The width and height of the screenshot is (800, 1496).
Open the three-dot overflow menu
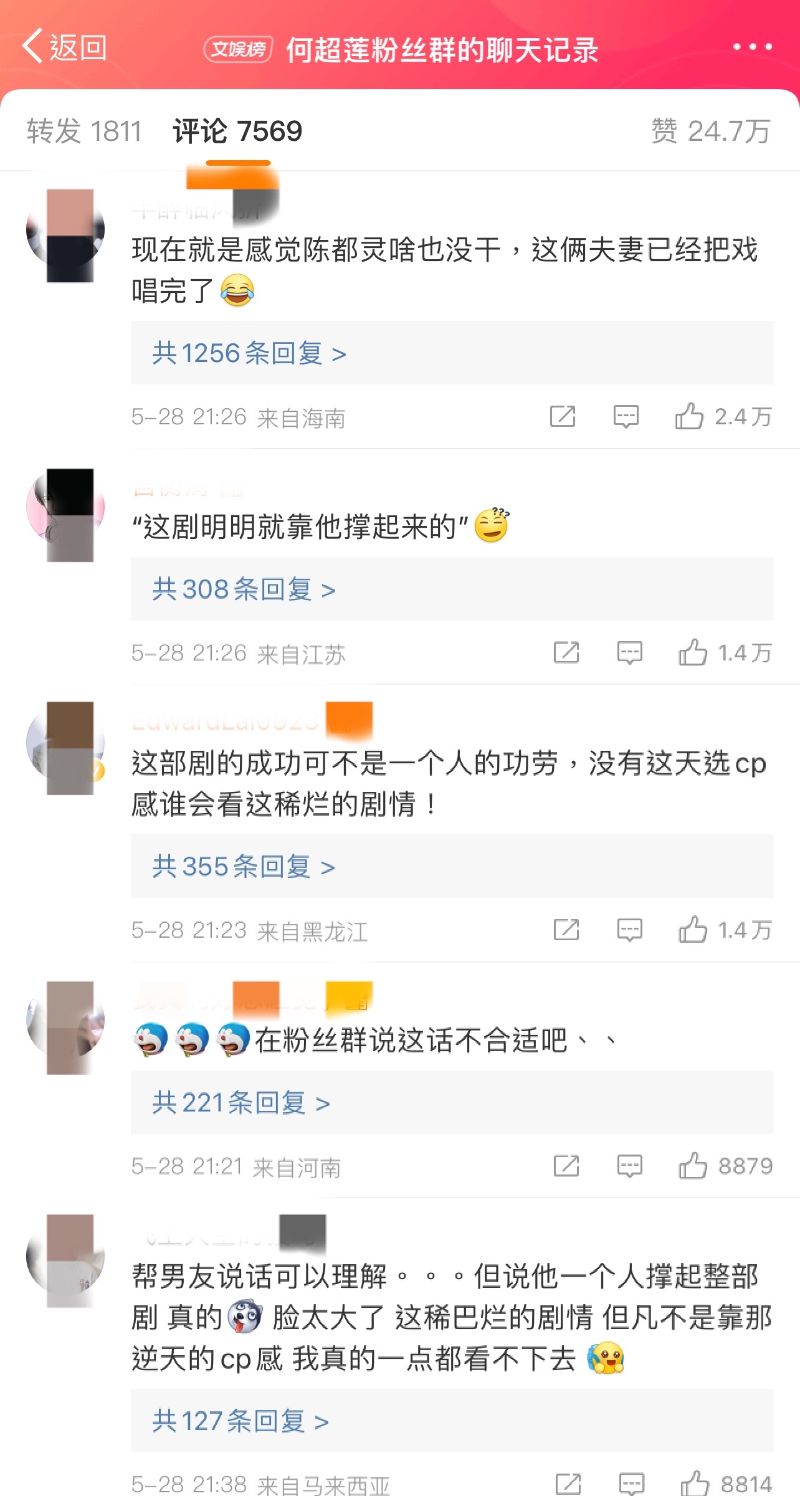pos(751,47)
